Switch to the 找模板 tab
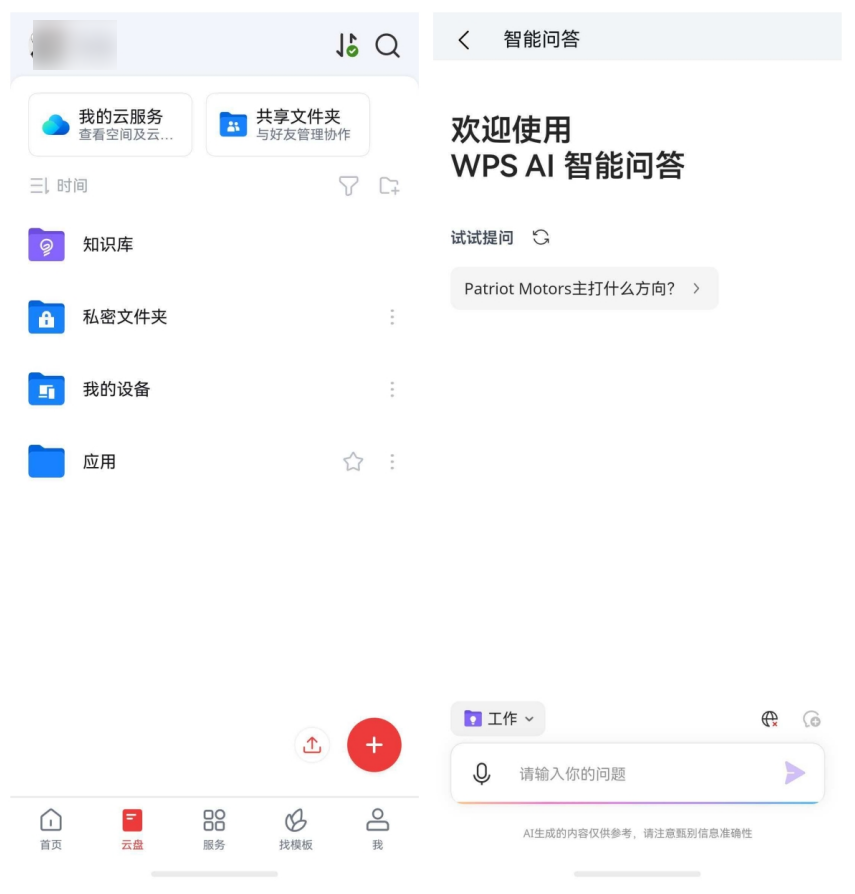This screenshot has height=894, width=855. [x=296, y=830]
